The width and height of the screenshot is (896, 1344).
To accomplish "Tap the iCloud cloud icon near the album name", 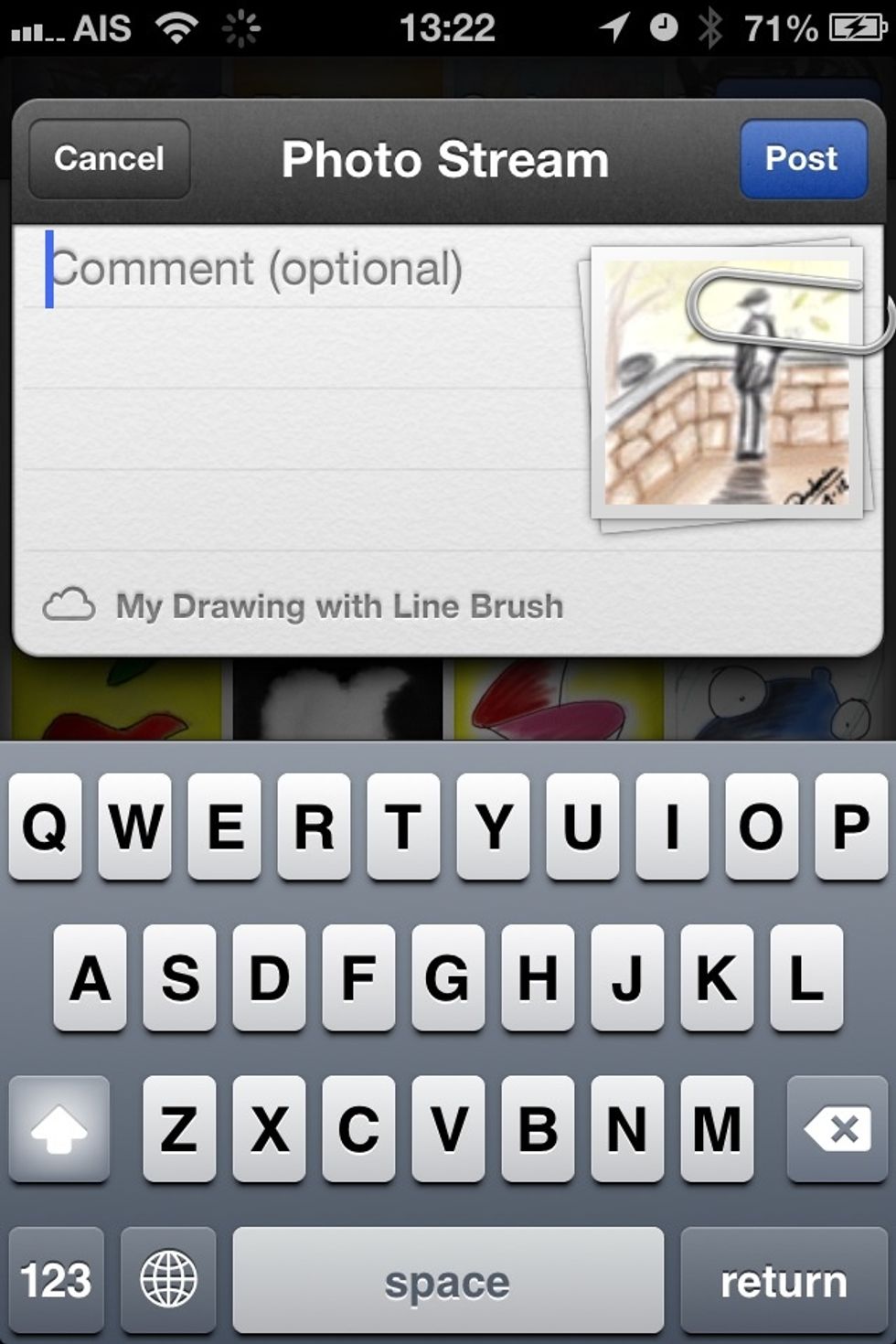I will pyautogui.click(x=68, y=603).
